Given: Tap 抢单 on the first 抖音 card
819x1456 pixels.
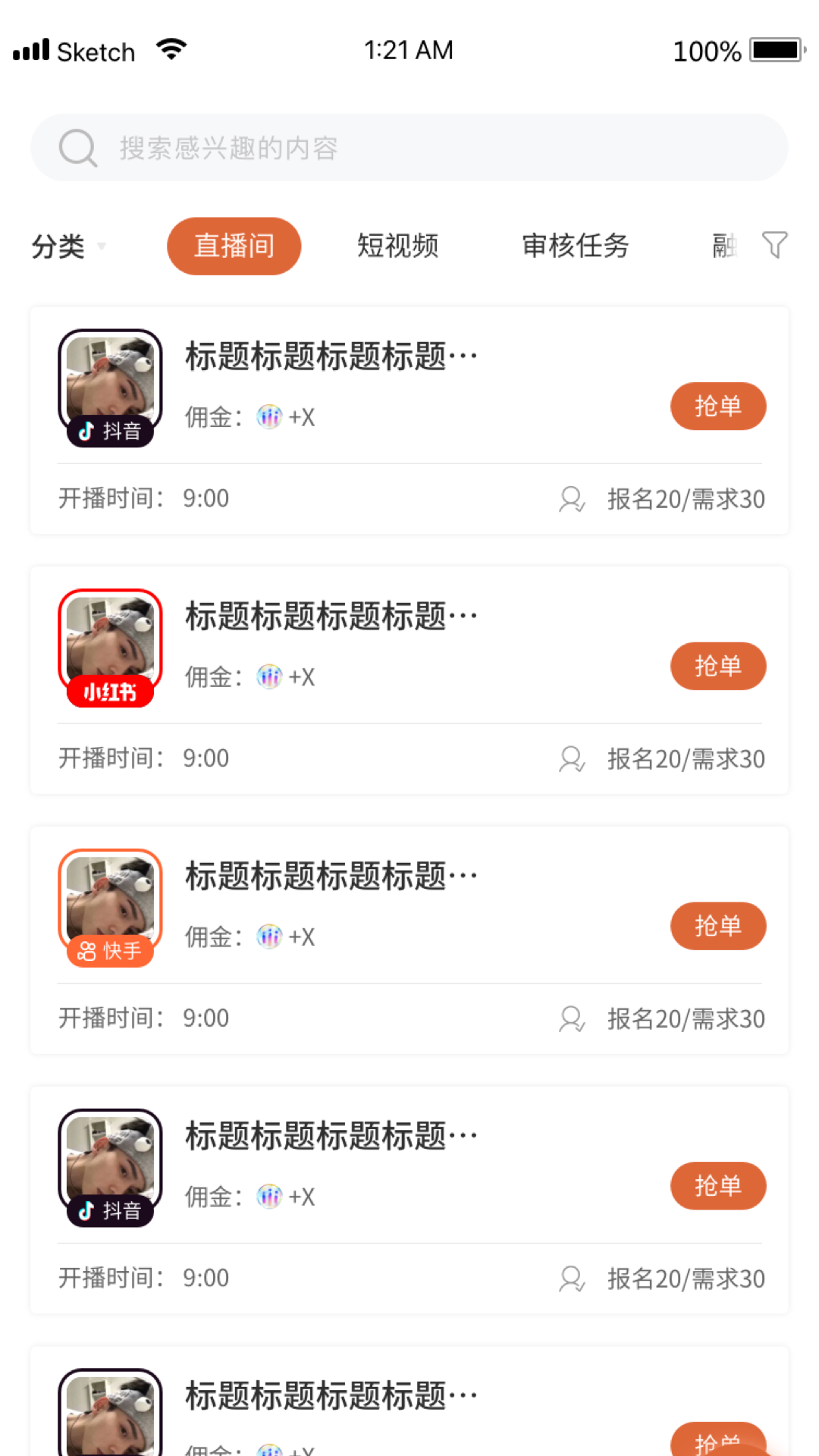Looking at the screenshot, I should (717, 406).
